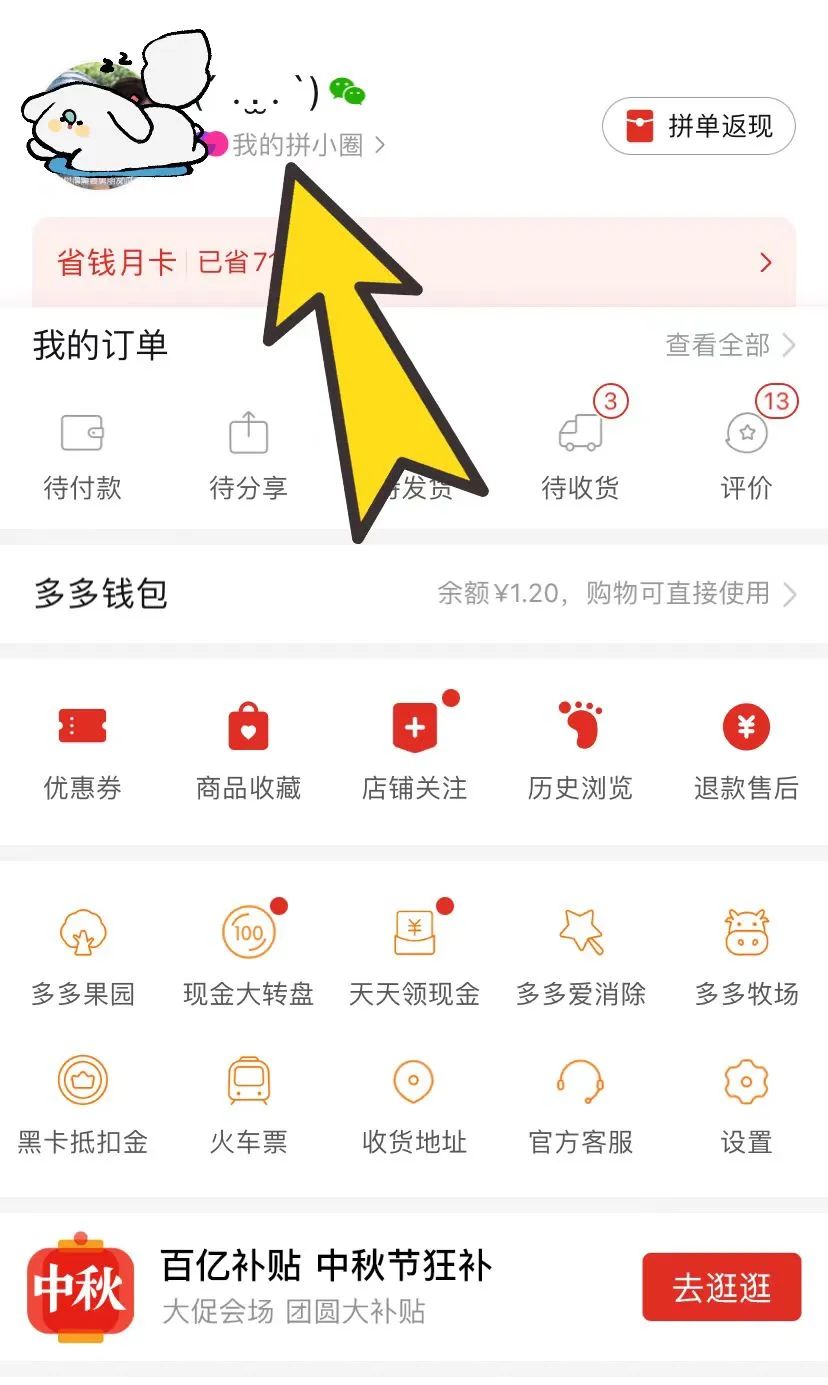The image size is (828, 1385).
Task: Contact 官方客服 official customer service
Action: click(x=580, y=1100)
